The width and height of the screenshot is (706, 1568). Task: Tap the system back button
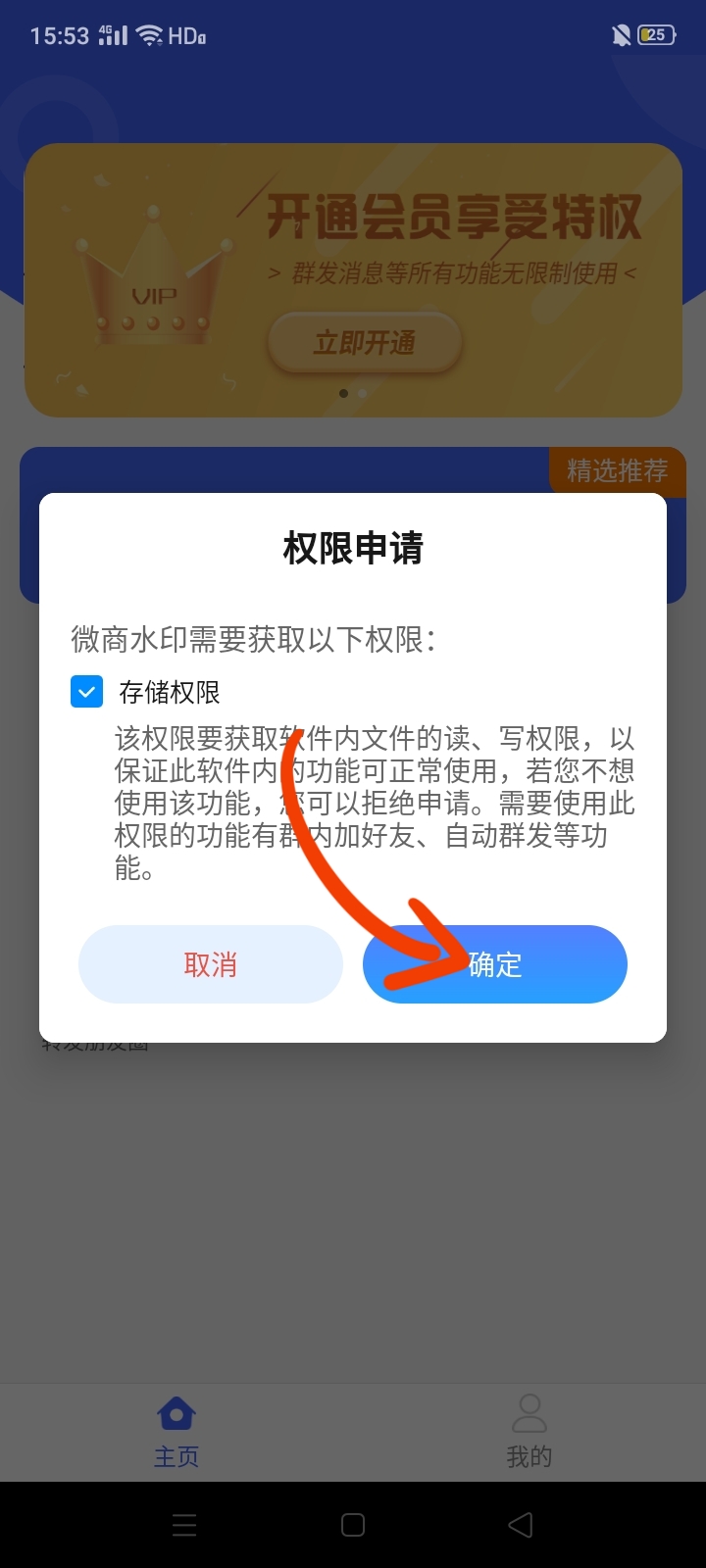click(521, 1525)
